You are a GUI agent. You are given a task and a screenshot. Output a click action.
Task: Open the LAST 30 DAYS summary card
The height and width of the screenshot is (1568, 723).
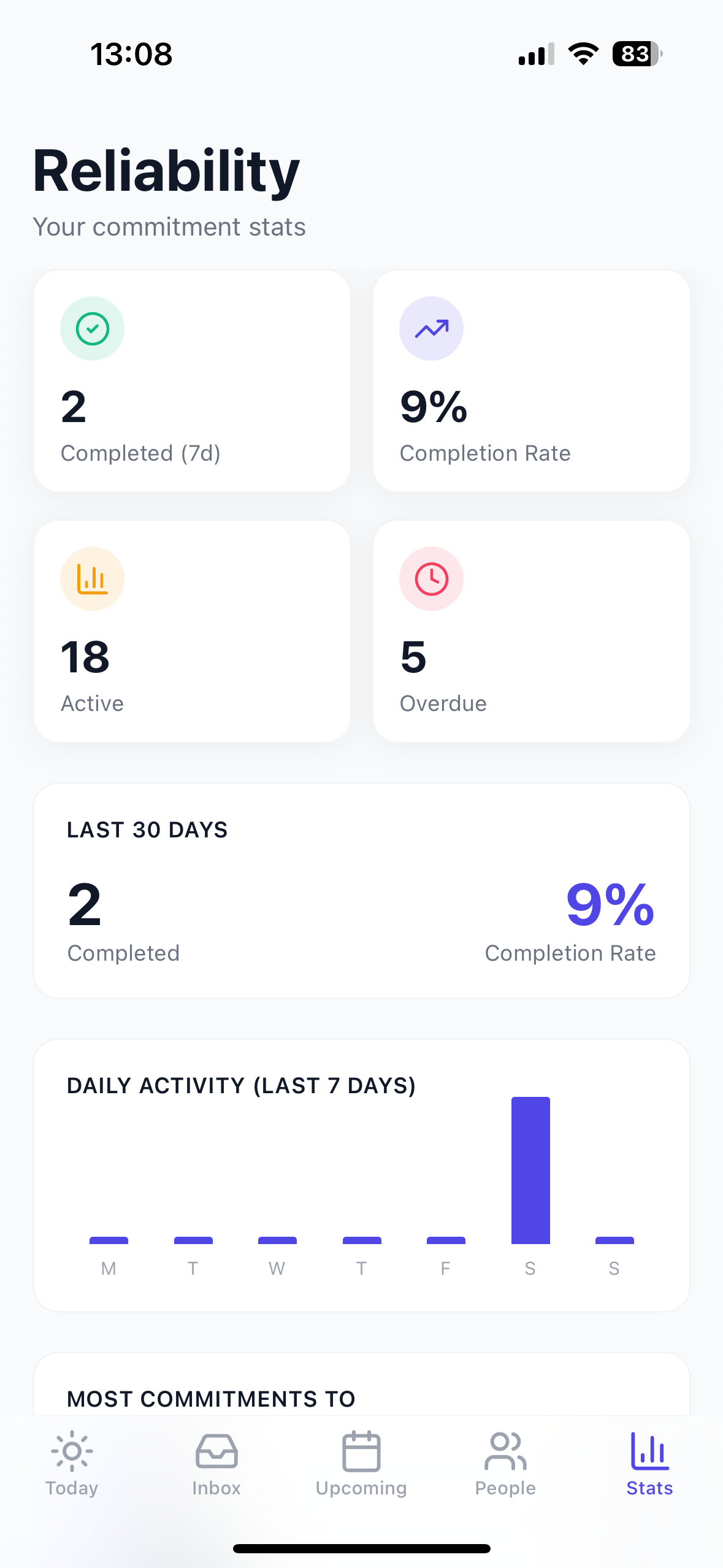(x=361, y=891)
